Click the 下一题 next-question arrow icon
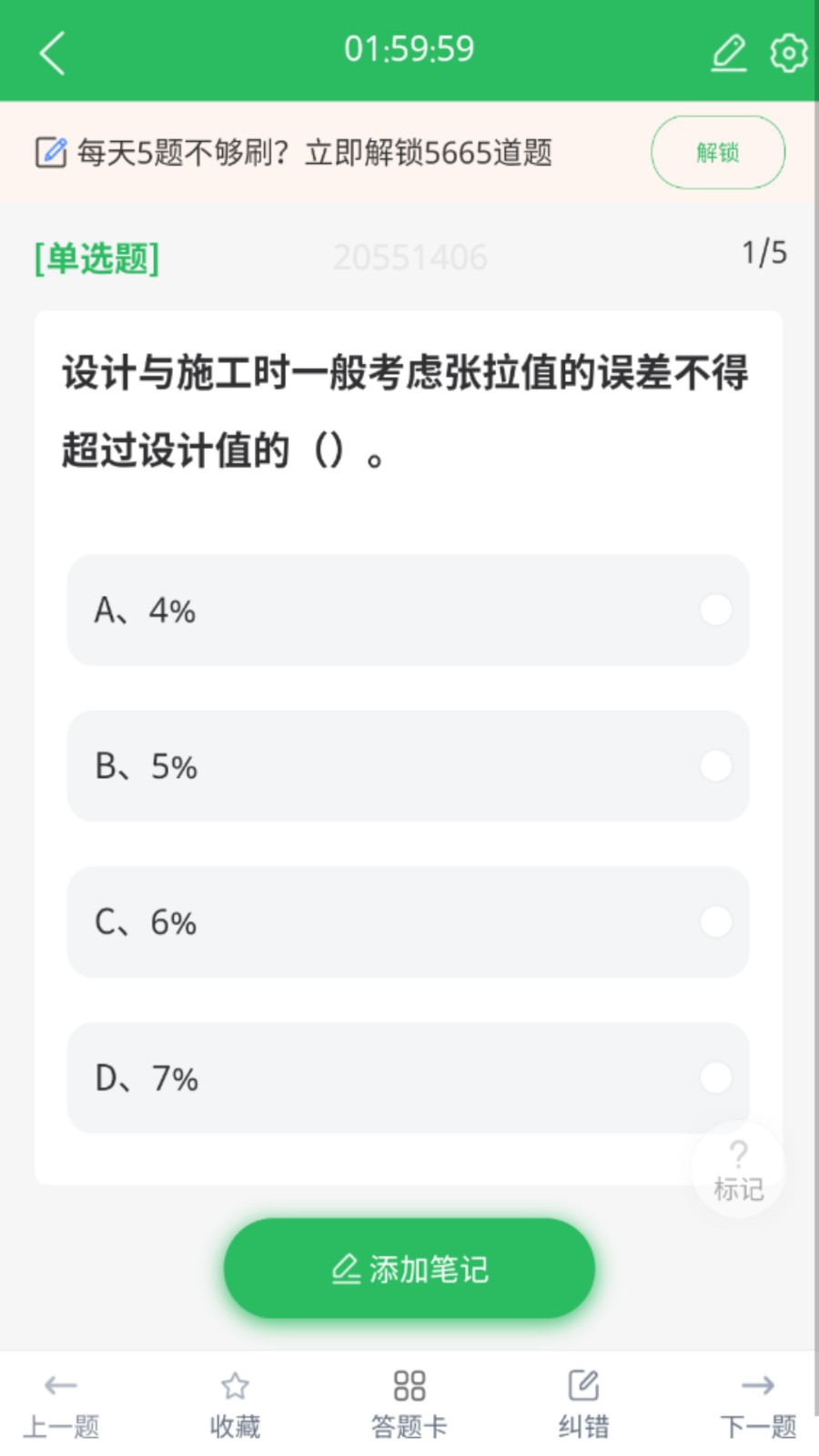Screen dimensions: 819x1456 coord(756,1386)
